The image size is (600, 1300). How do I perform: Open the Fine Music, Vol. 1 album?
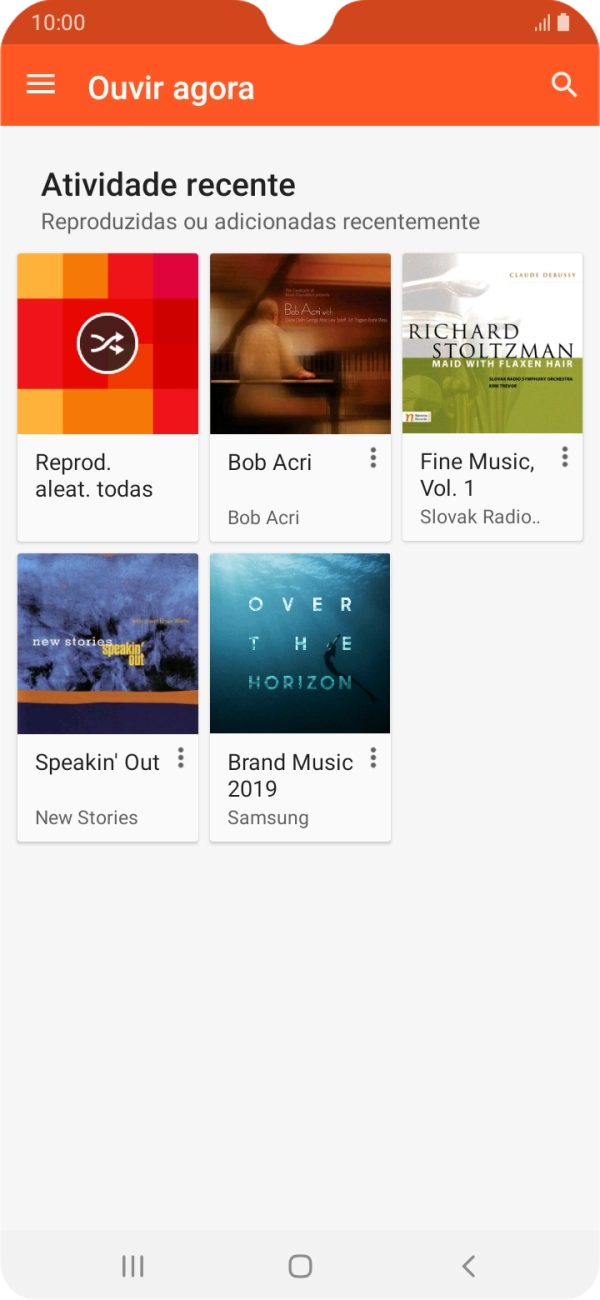[x=492, y=345]
